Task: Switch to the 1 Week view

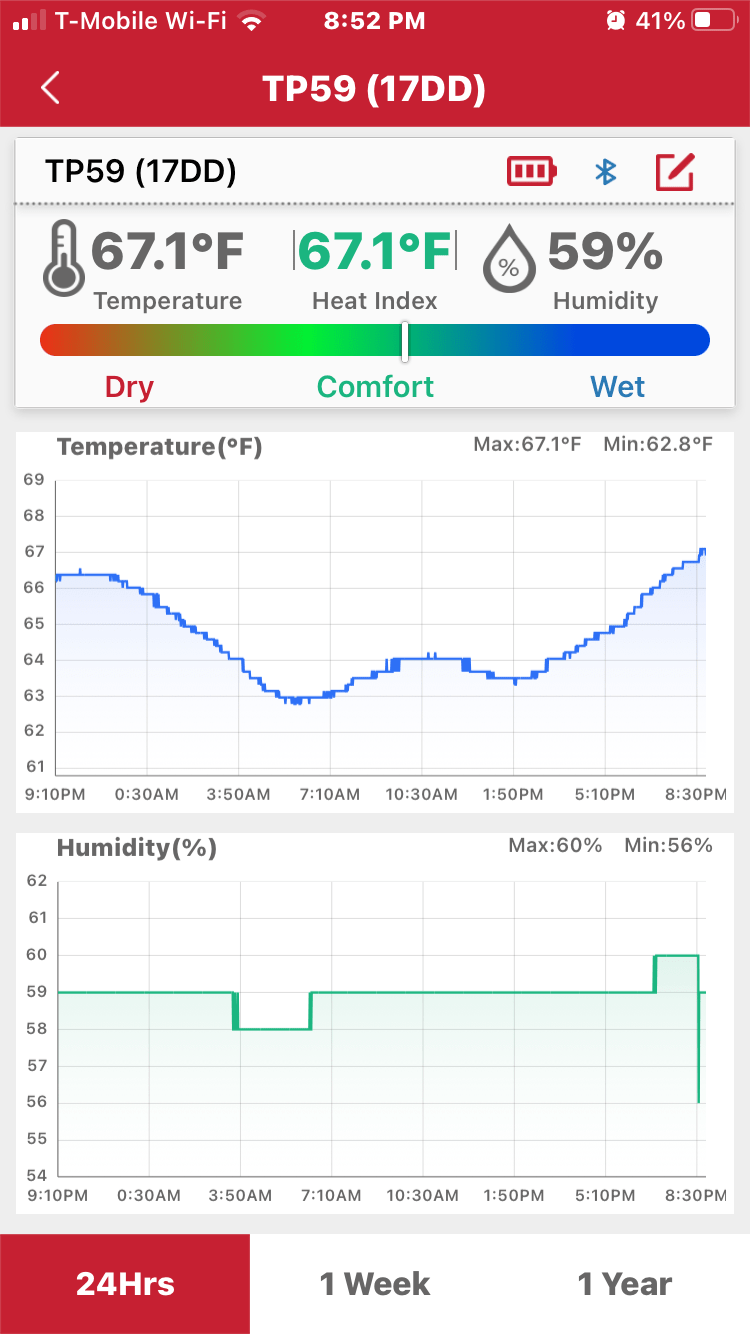Action: click(x=375, y=1284)
